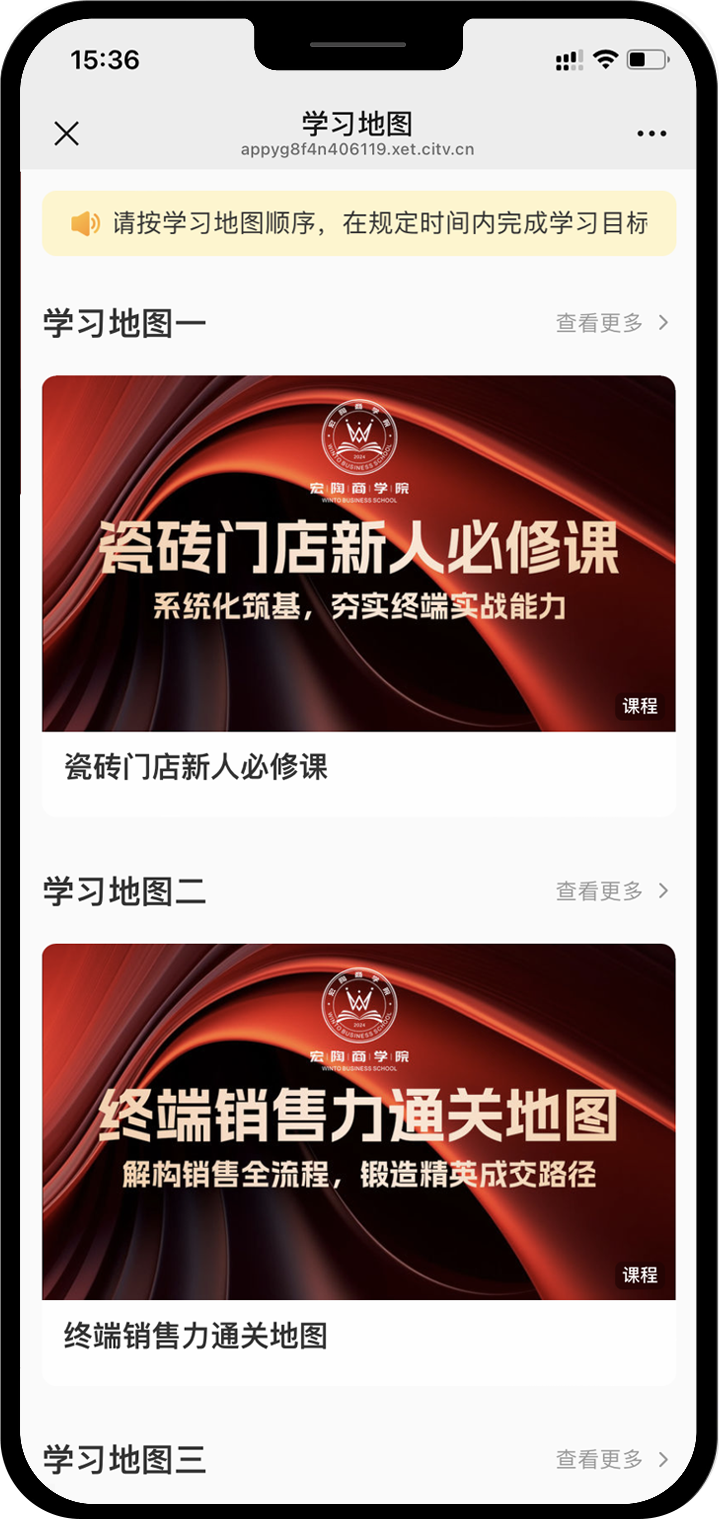This screenshot has width=719, height=1519.
Task: View more under 学习地图二
Action: (612, 891)
